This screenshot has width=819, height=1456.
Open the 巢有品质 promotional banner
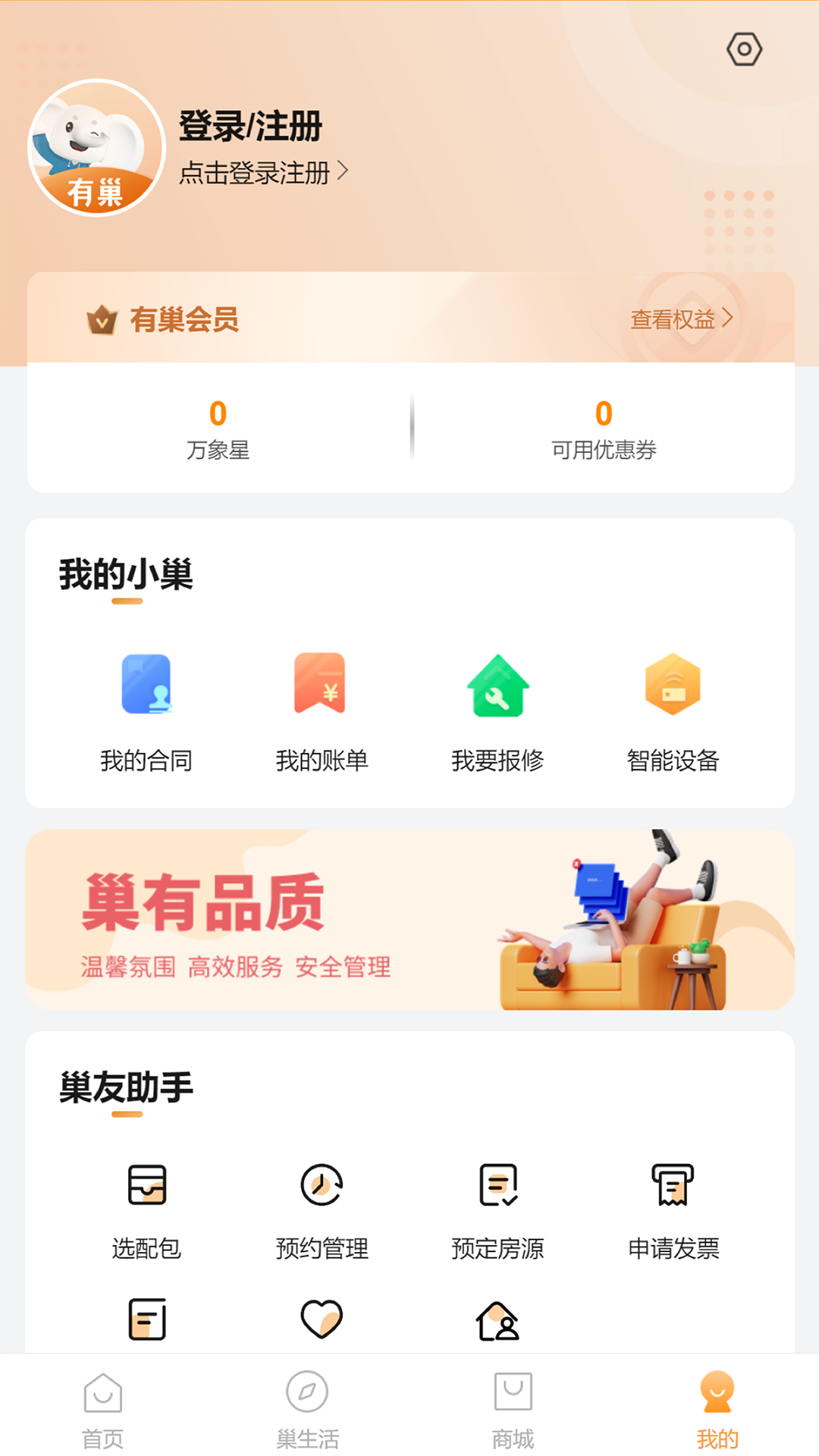pyautogui.click(x=409, y=921)
